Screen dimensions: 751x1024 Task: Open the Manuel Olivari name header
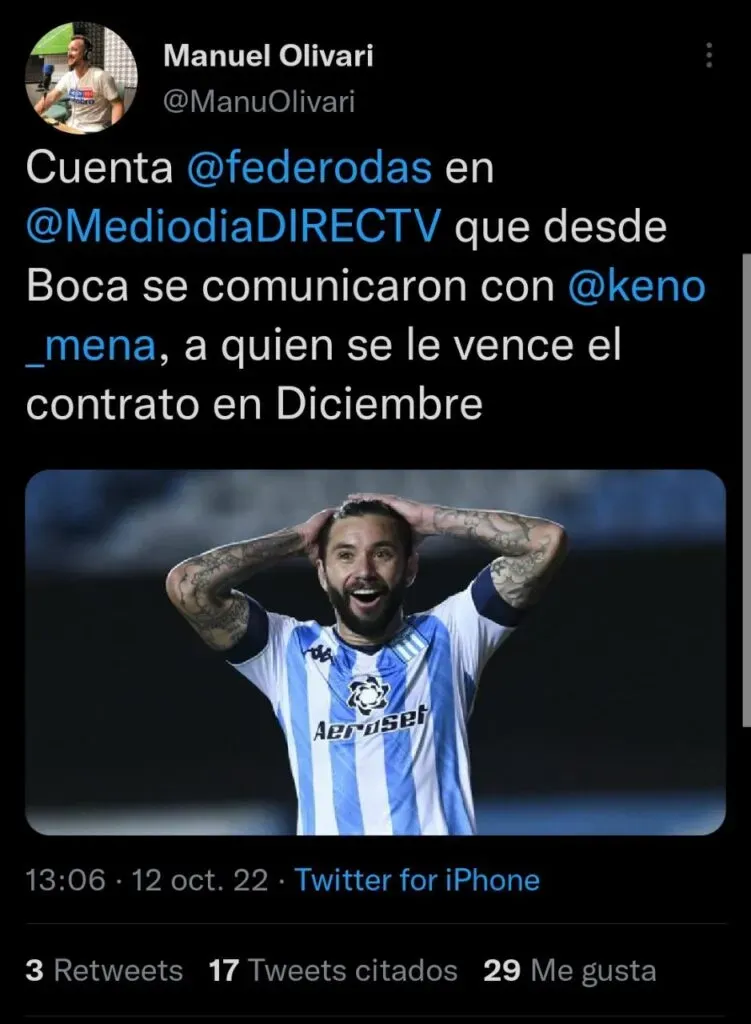coord(268,57)
